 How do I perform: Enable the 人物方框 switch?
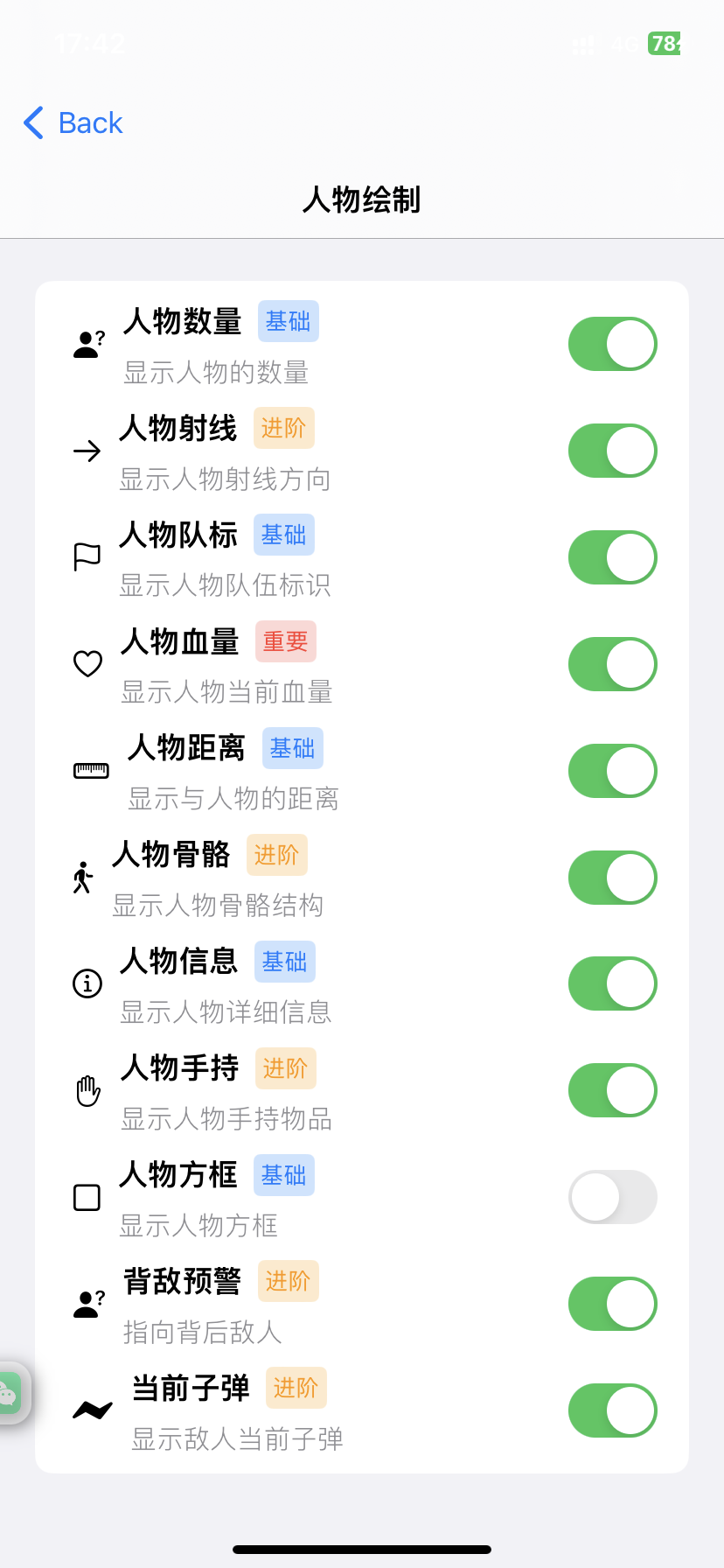pos(612,1197)
